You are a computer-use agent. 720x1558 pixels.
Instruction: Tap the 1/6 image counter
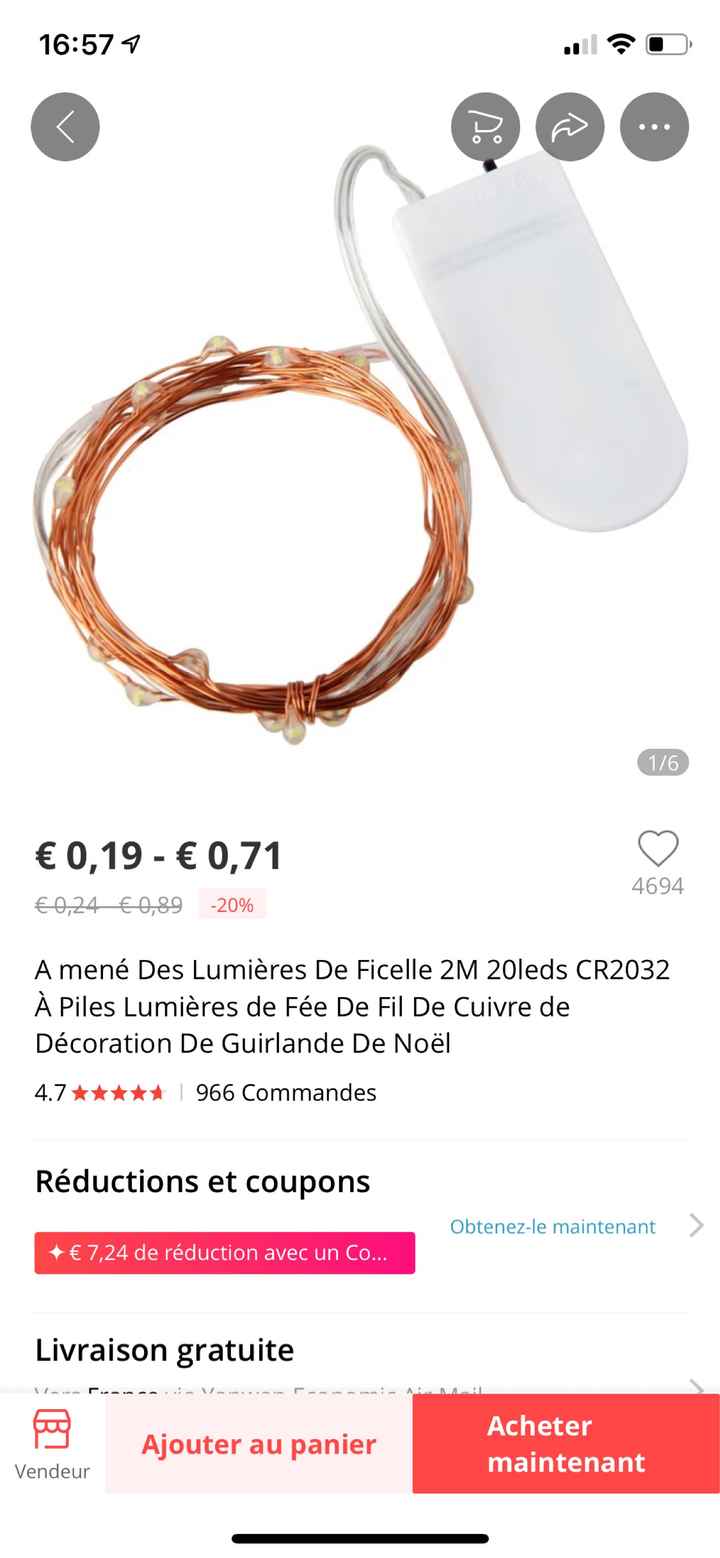click(x=661, y=762)
